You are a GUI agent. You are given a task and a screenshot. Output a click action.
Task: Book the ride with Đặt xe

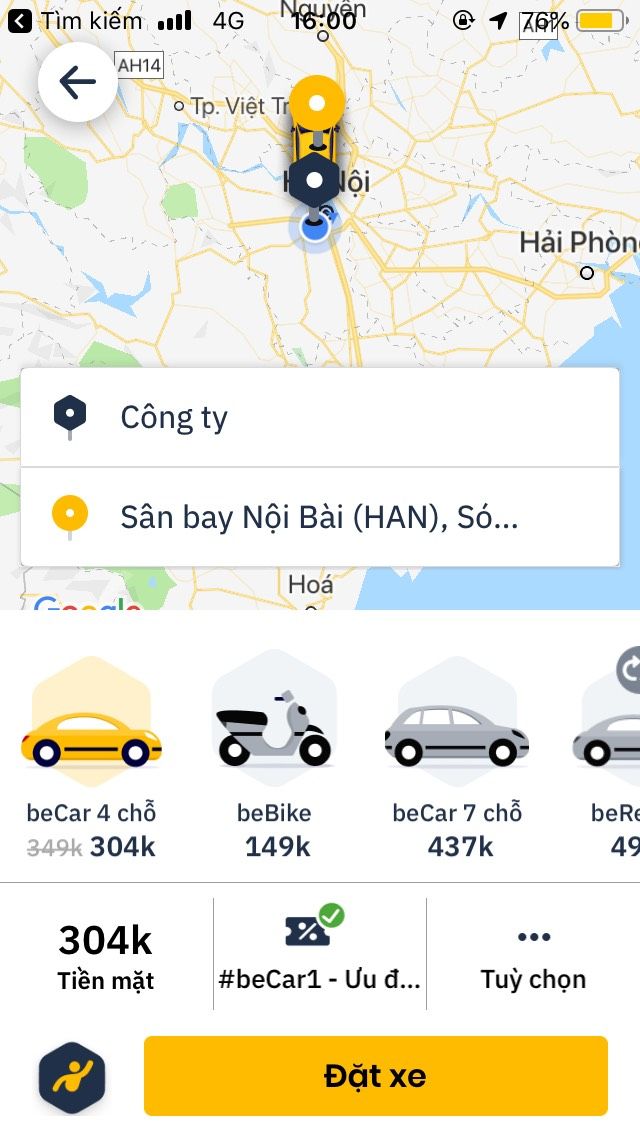tap(375, 1076)
